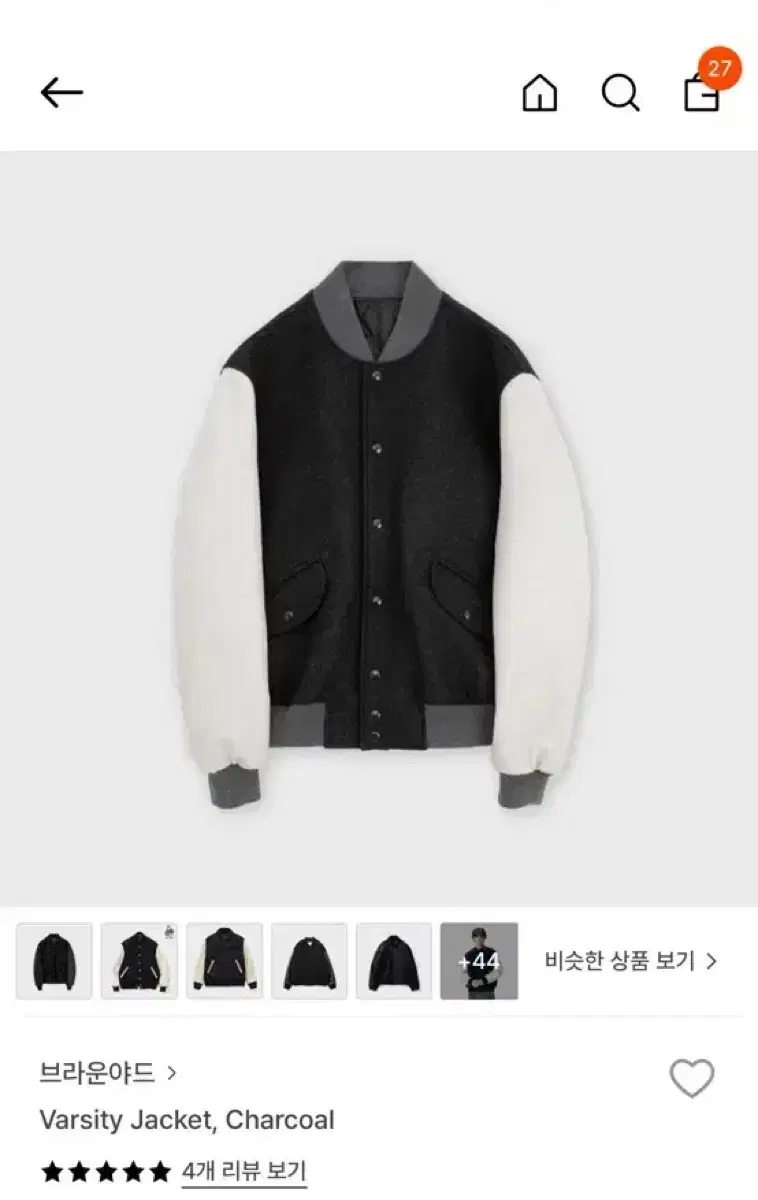Select the Varsity Jacket, Charcoal title
Screen dimensions: 758x1200
coord(187,1120)
